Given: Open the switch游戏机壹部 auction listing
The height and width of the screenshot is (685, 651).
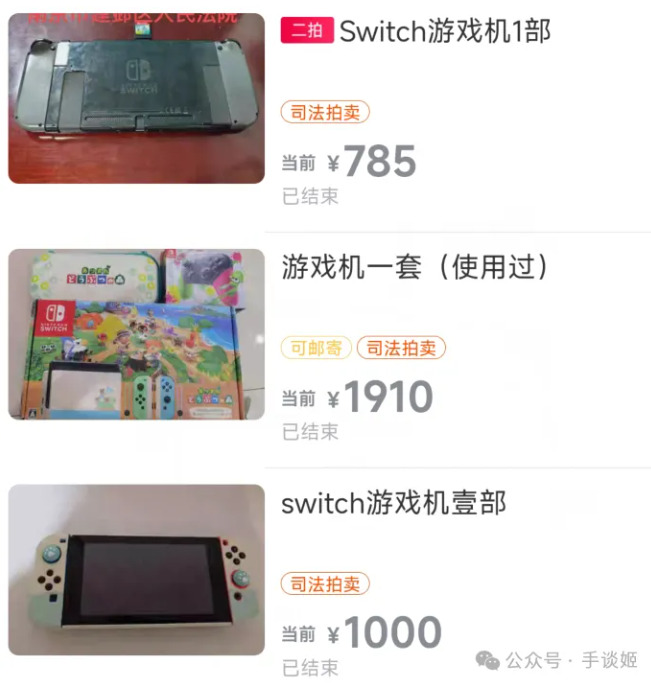Looking at the screenshot, I should click(x=393, y=502).
